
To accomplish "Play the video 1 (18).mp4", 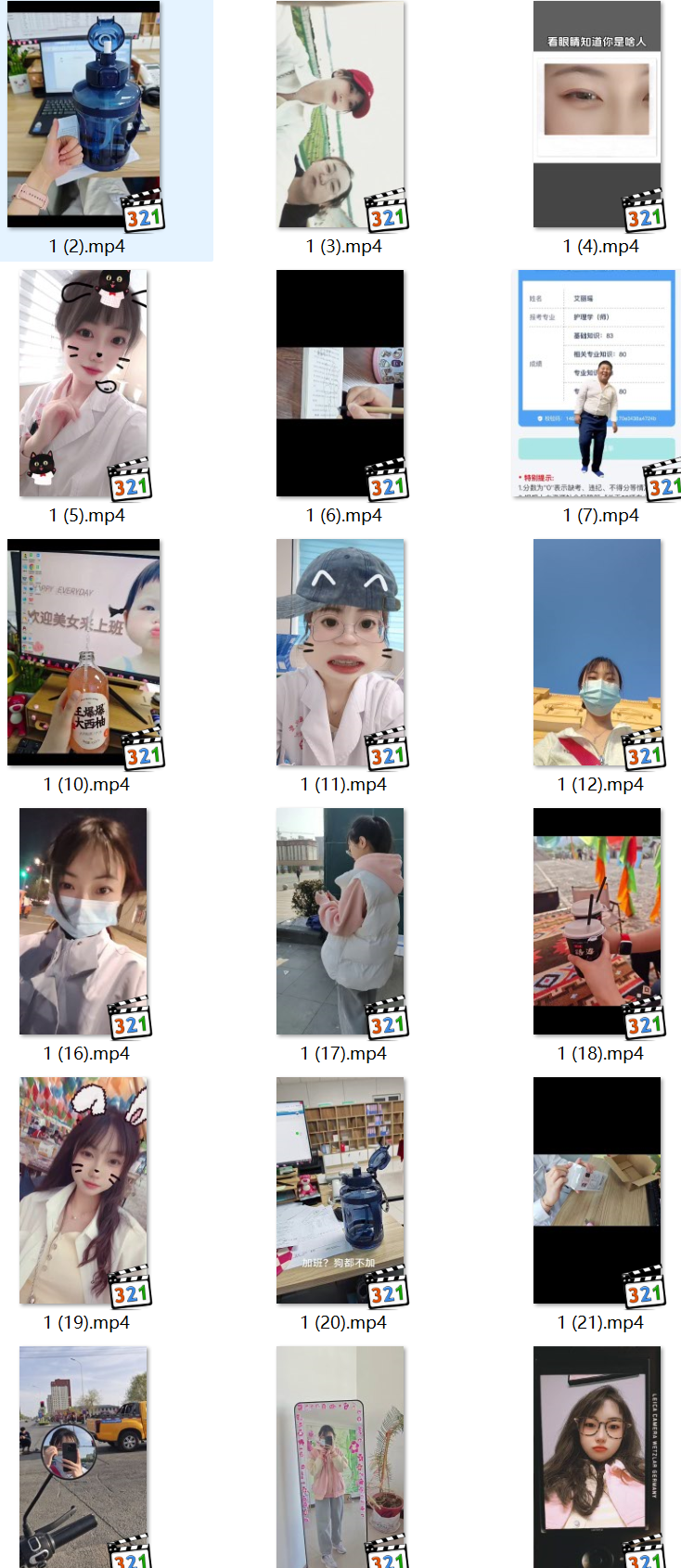I will click(x=597, y=922).
